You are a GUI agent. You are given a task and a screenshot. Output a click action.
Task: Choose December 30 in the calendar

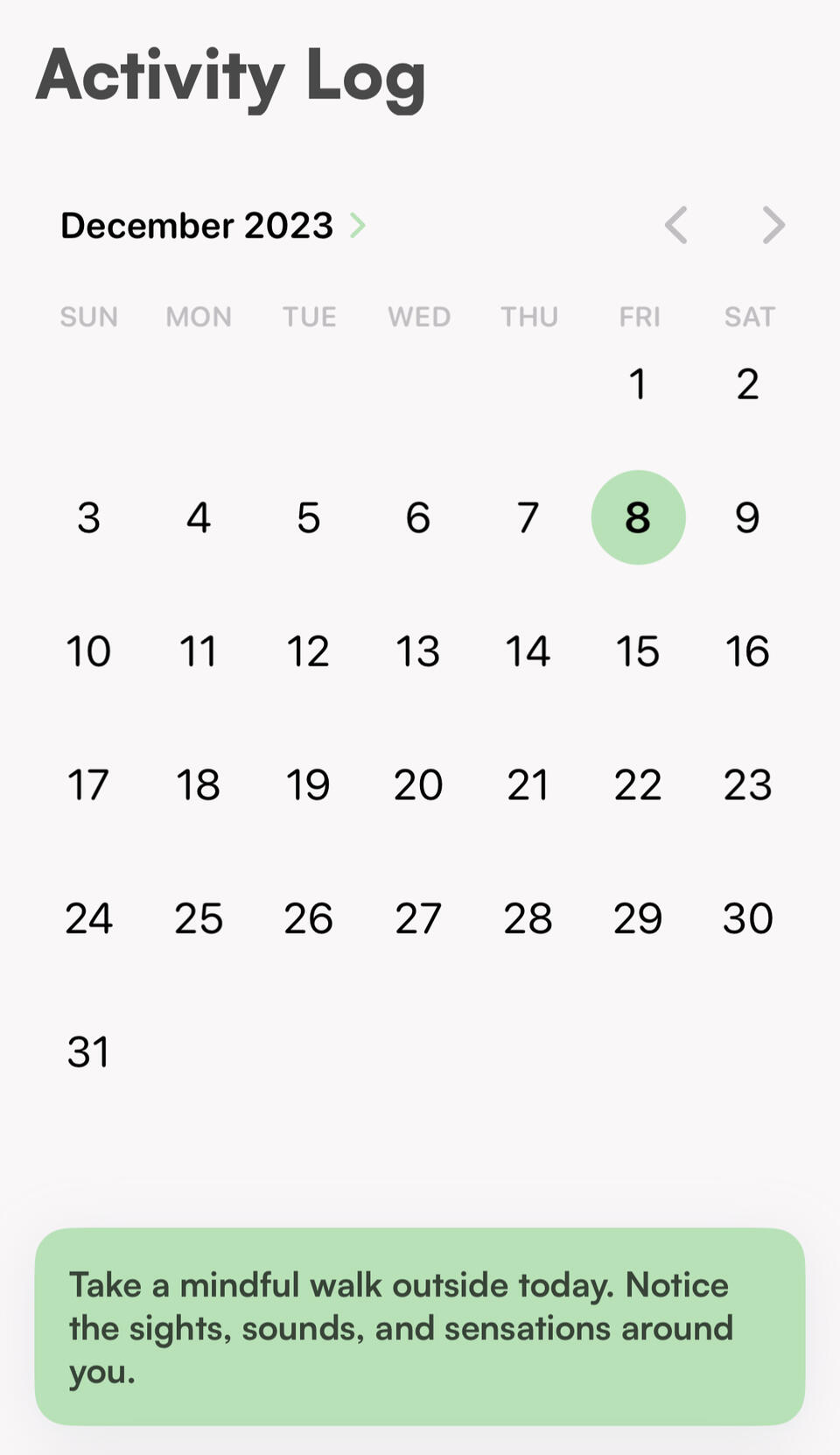click(x=747, y=918)
